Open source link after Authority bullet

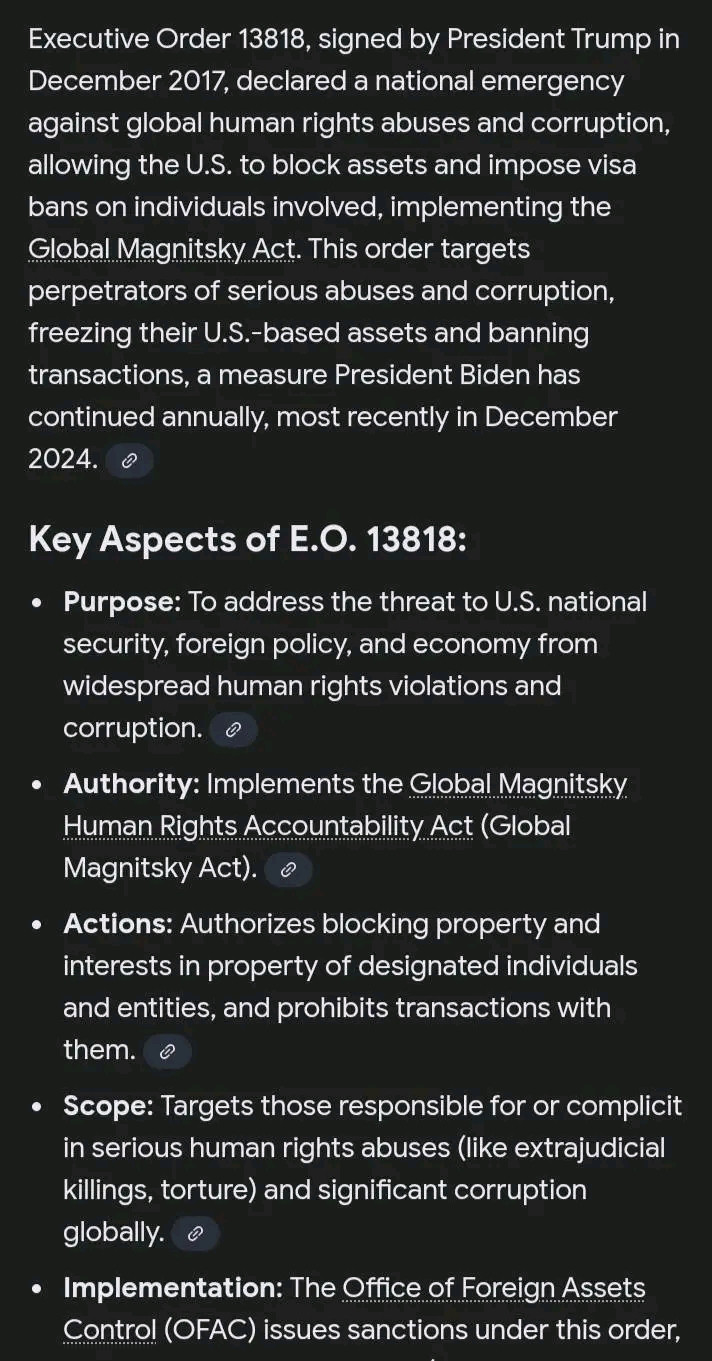[x=288, y=869]
